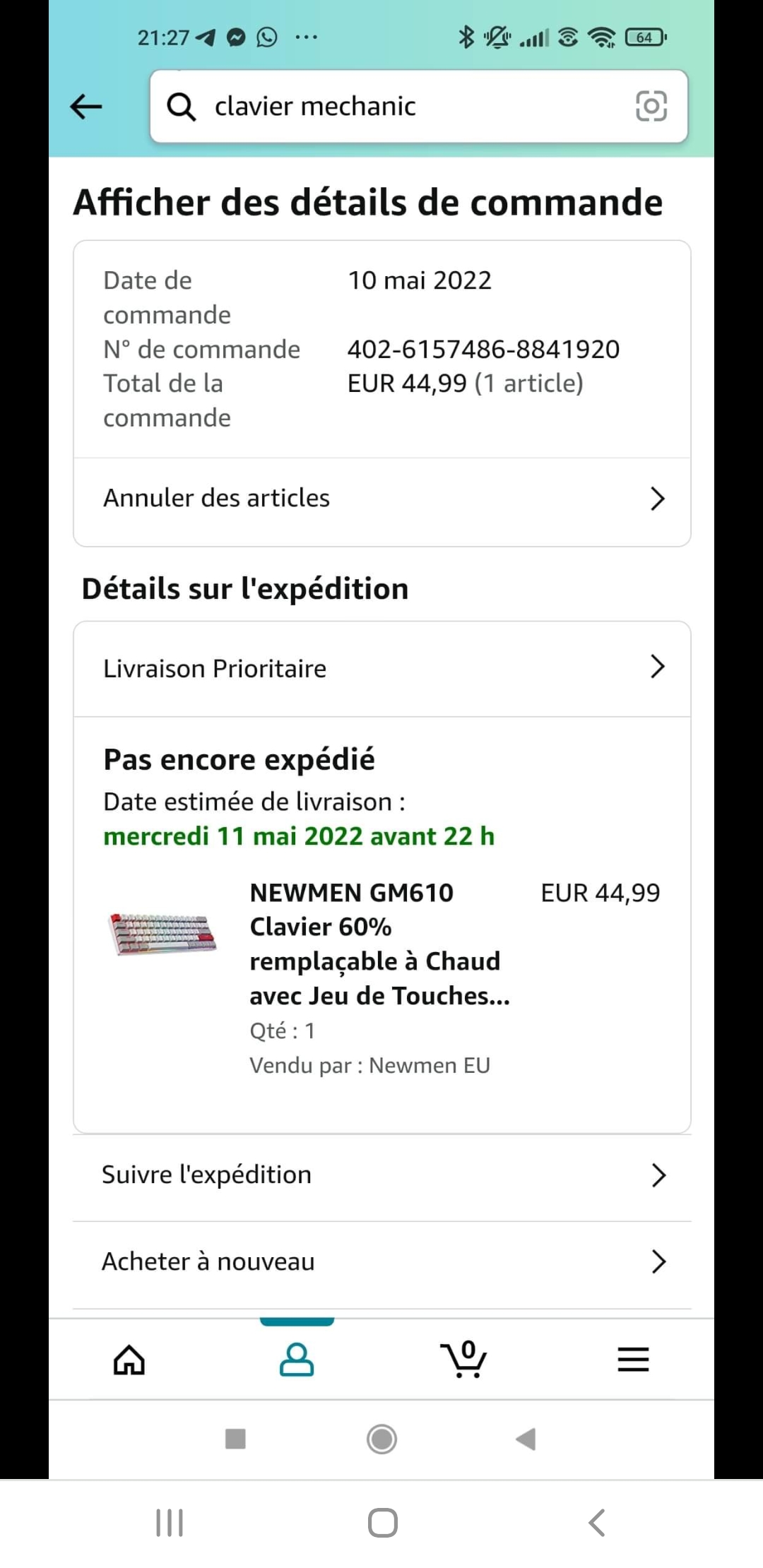Viewport: 763px width, 1568px height.
Task: Tap the system back button
Action: point(597,1523)
